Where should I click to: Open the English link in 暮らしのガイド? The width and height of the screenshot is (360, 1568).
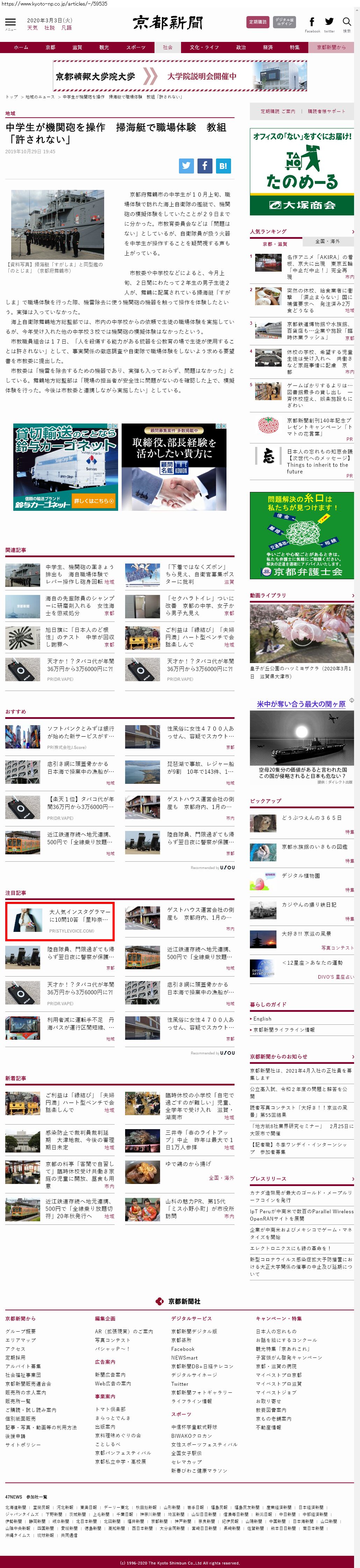click(x=262, y=1019)
